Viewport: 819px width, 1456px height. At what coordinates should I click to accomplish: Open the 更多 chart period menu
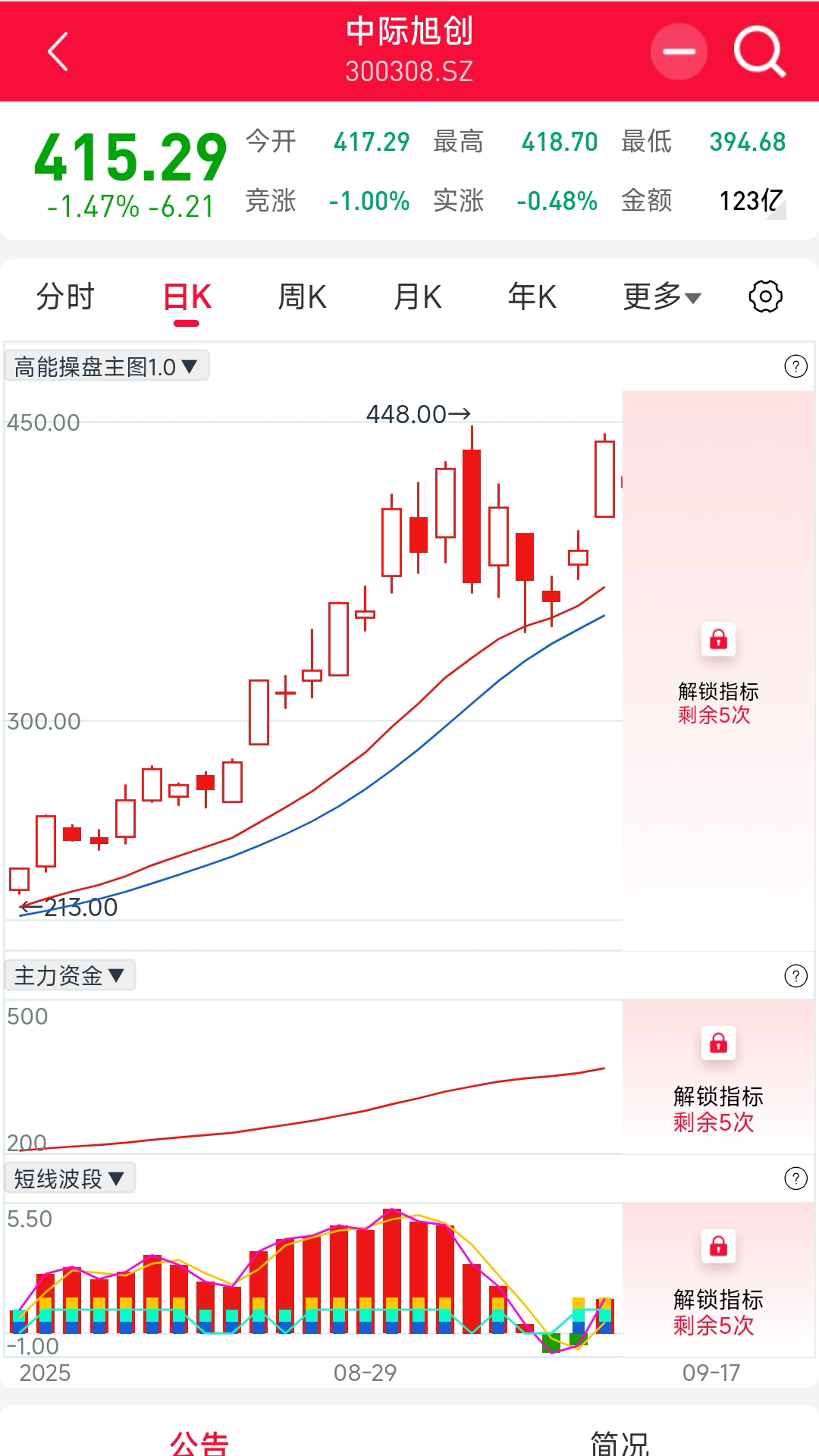pyautogui.click(x=659, y=297)
